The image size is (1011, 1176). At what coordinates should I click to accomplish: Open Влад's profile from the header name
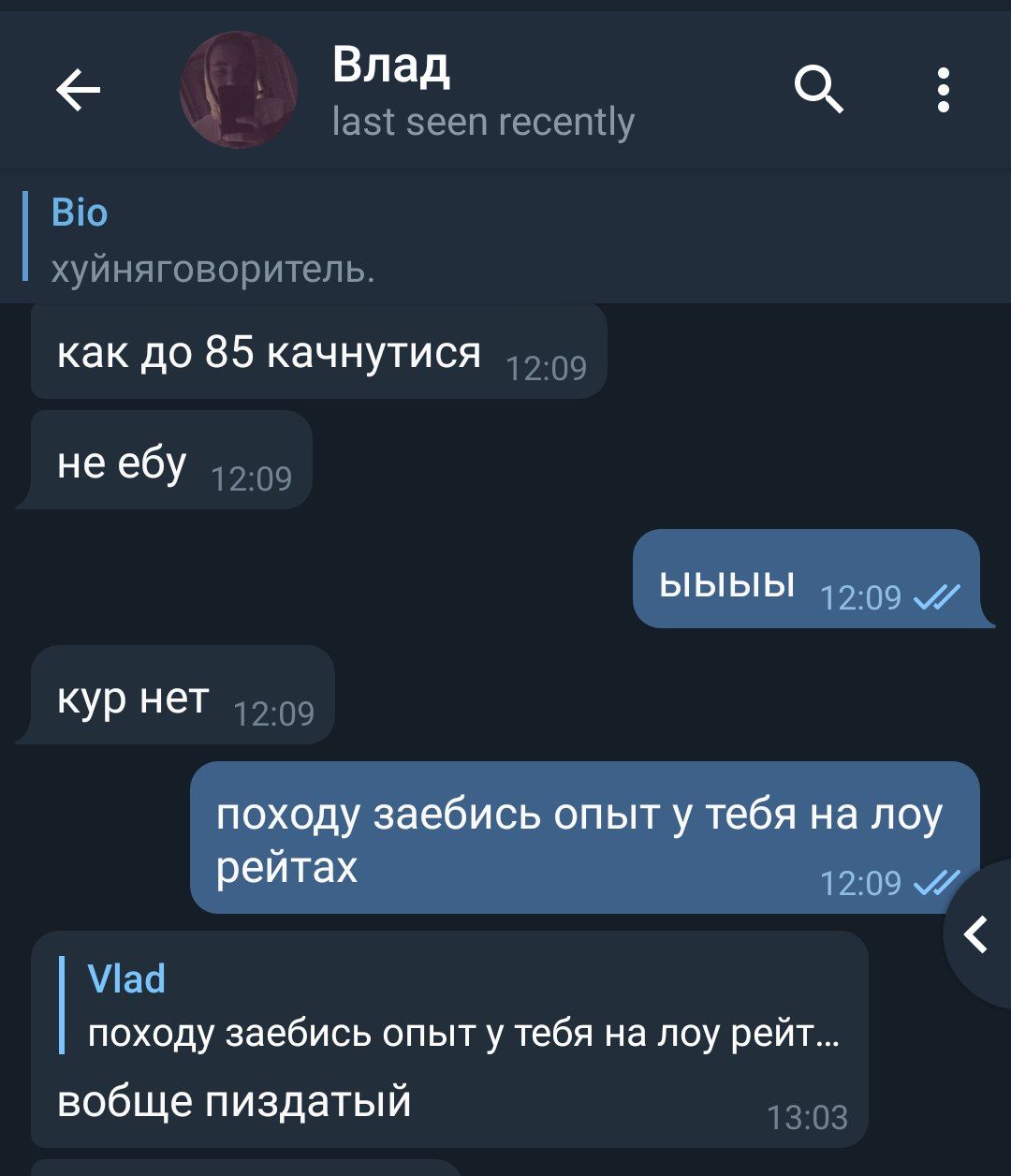pyautogui.click(x=391, y=66)
